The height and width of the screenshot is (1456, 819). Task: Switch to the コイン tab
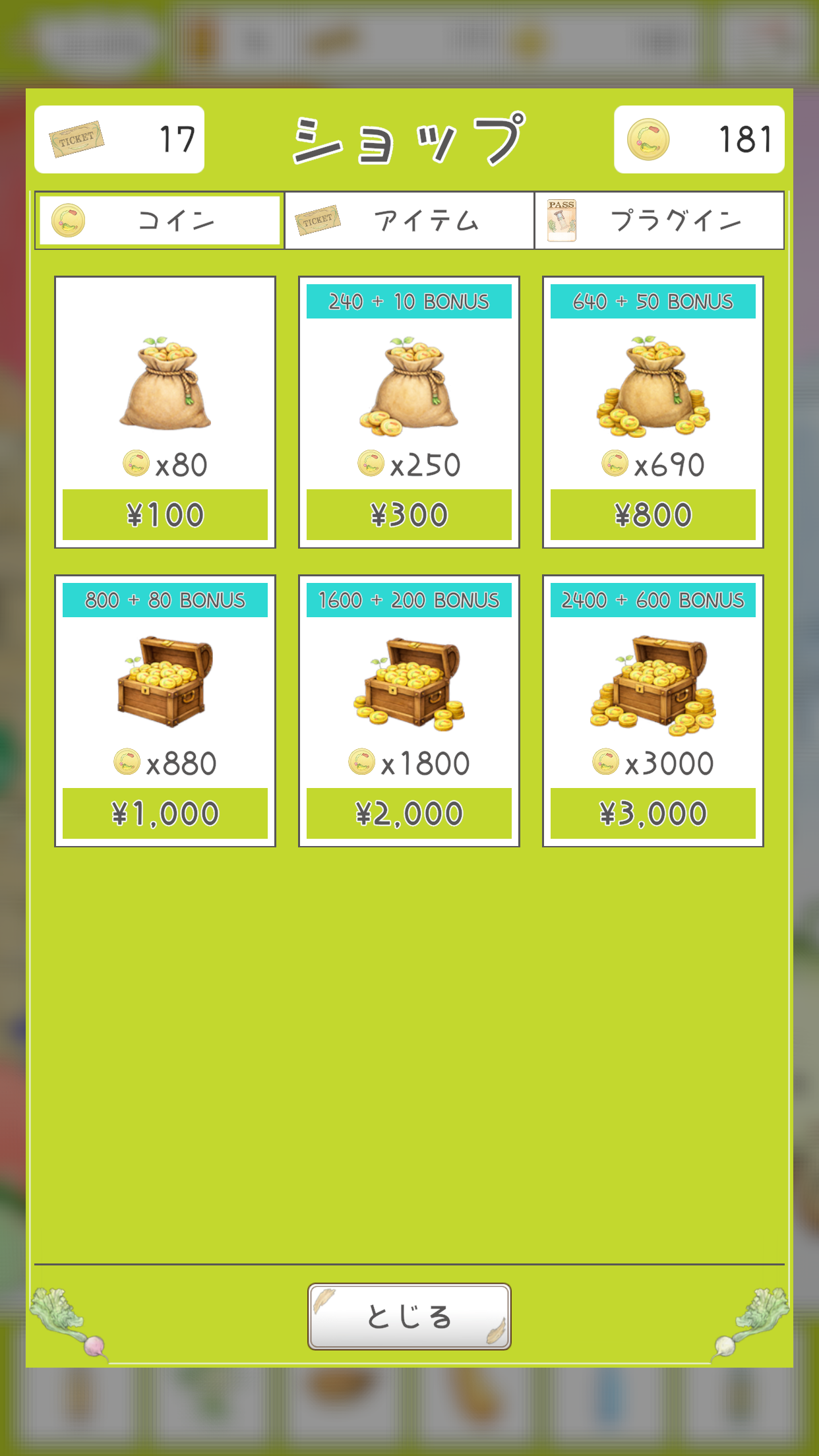160,220
